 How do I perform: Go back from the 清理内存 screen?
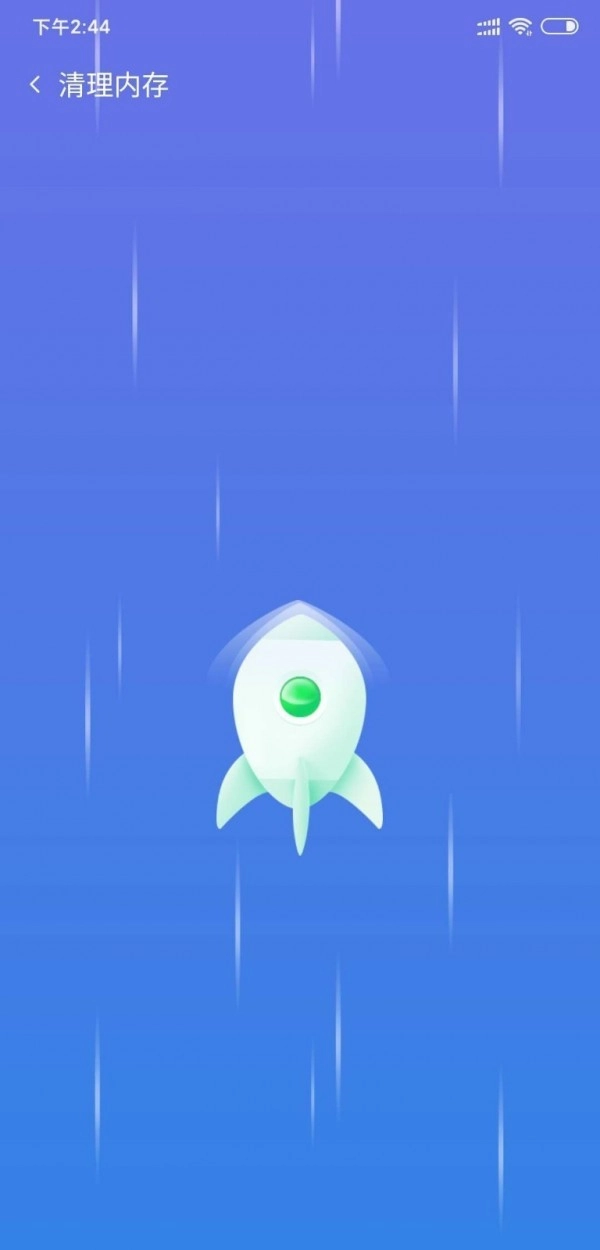point(36,85)
